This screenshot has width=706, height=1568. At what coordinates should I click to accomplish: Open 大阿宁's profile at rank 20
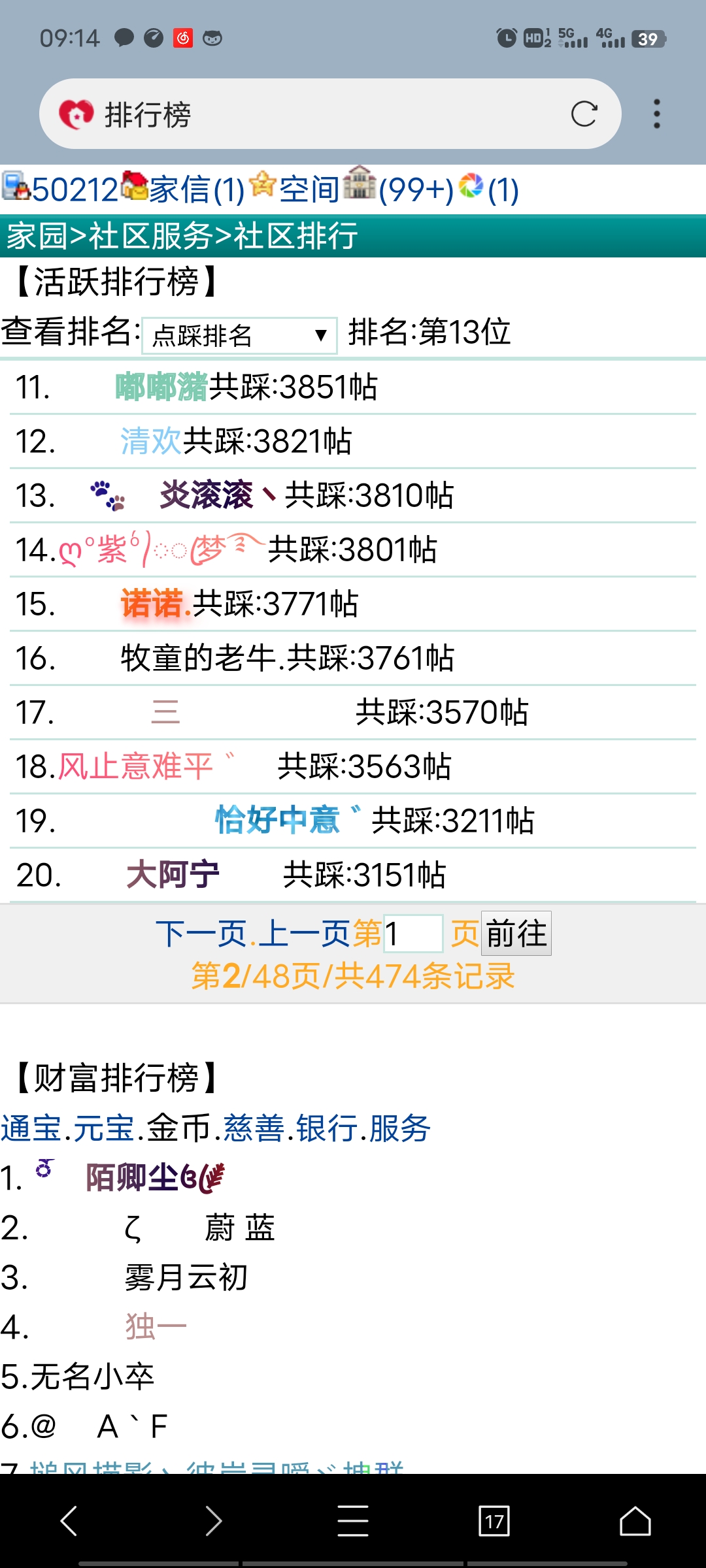[173, 875]
